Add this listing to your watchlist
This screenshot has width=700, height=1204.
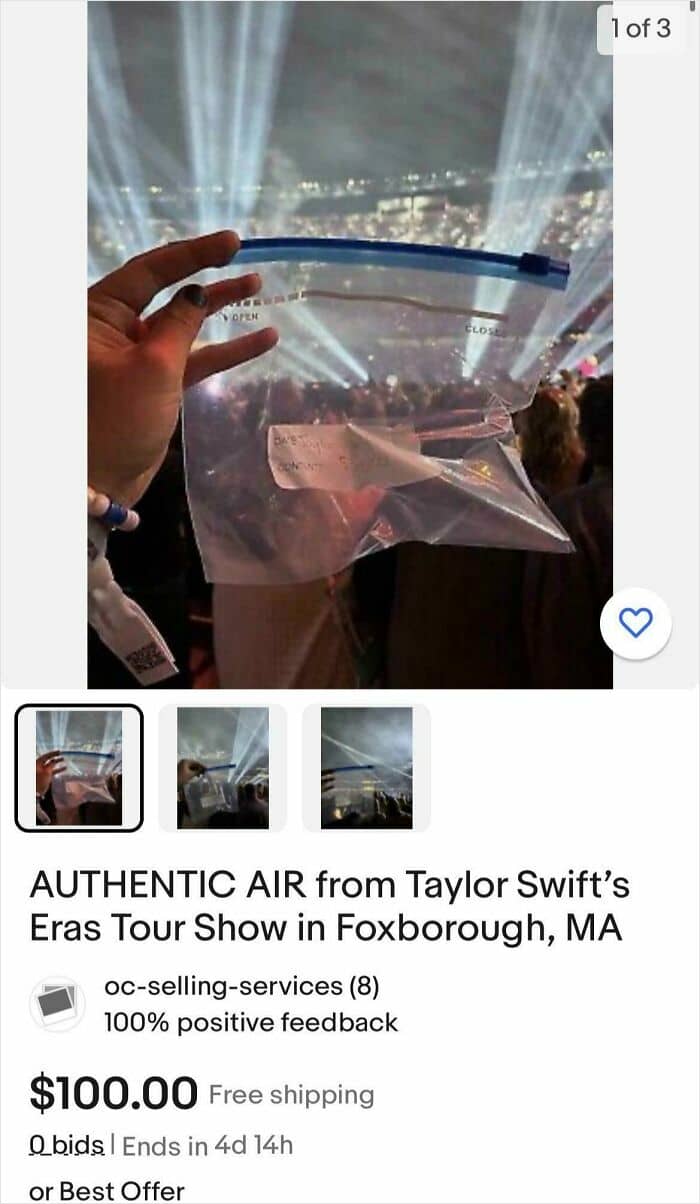tap(635, 624)
